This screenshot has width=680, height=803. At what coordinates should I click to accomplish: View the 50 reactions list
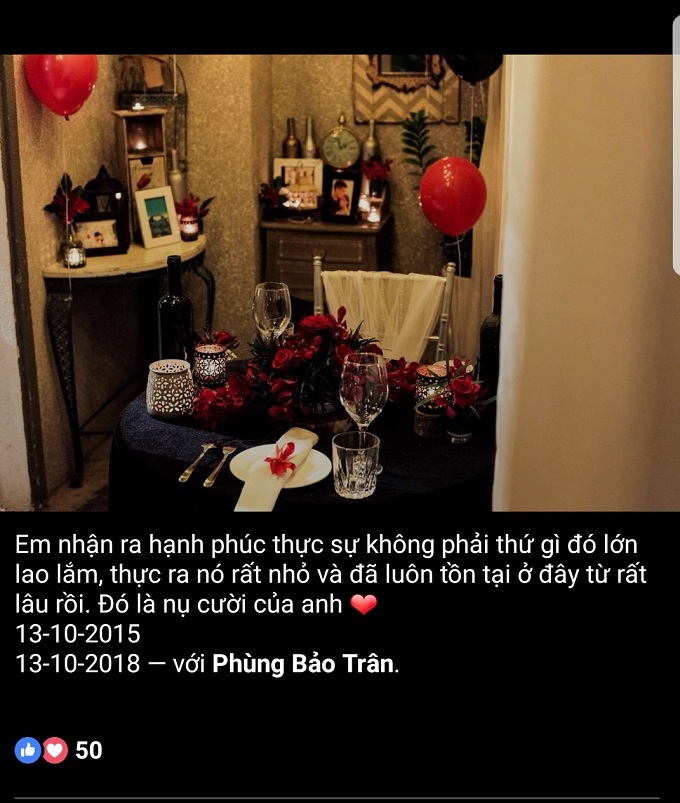(60, 750)
